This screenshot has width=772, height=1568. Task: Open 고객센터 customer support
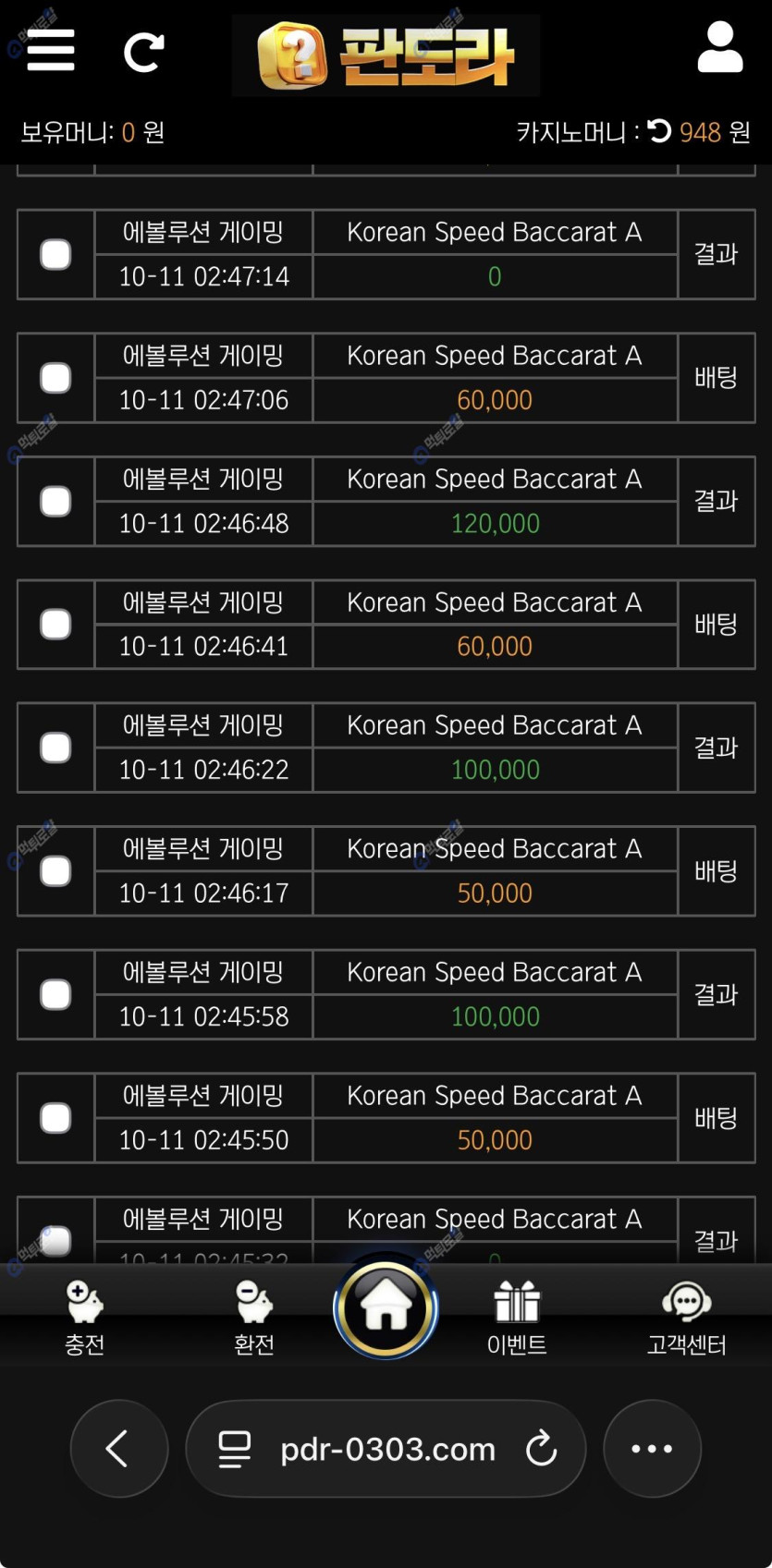[686, 1318]
